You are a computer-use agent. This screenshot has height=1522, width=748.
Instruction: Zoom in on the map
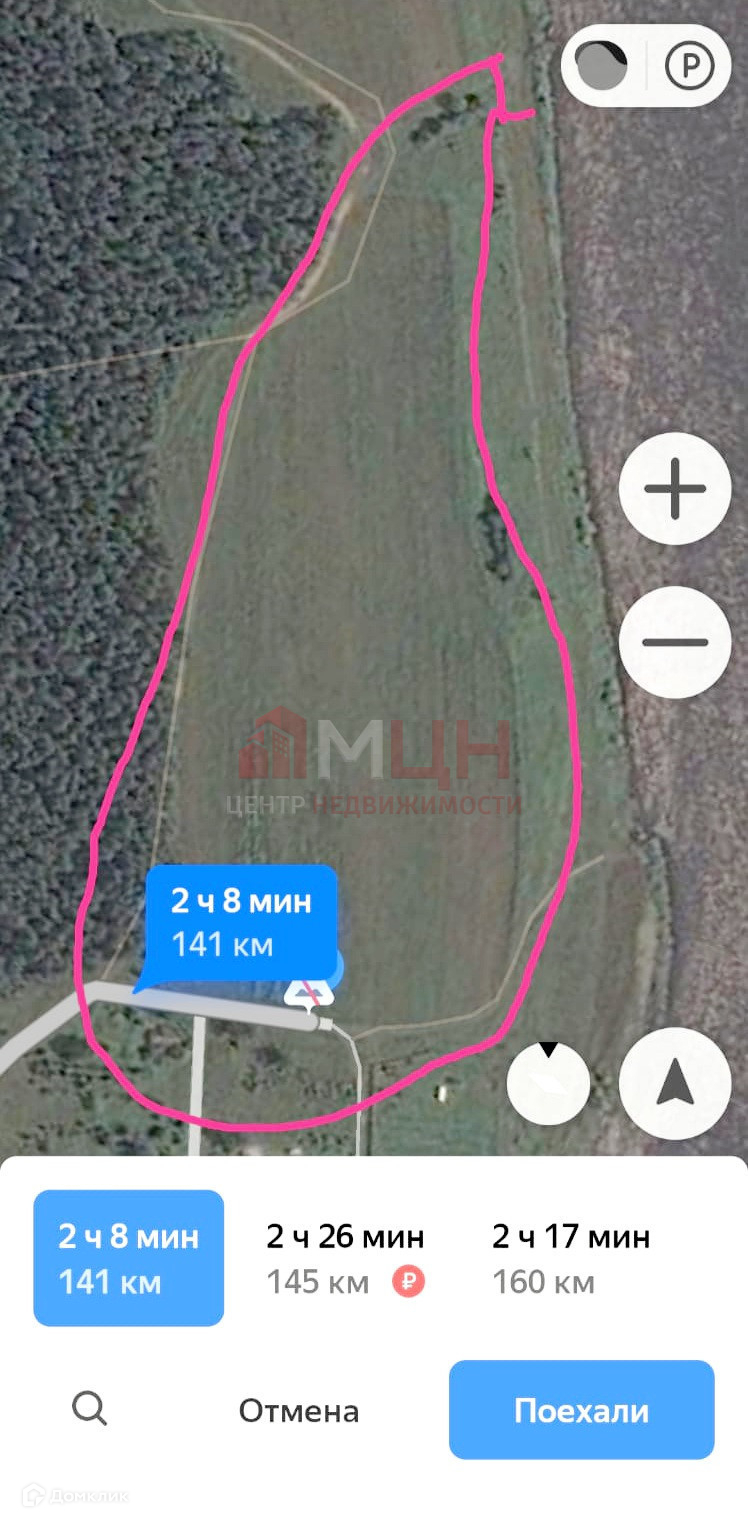(675, 489)
